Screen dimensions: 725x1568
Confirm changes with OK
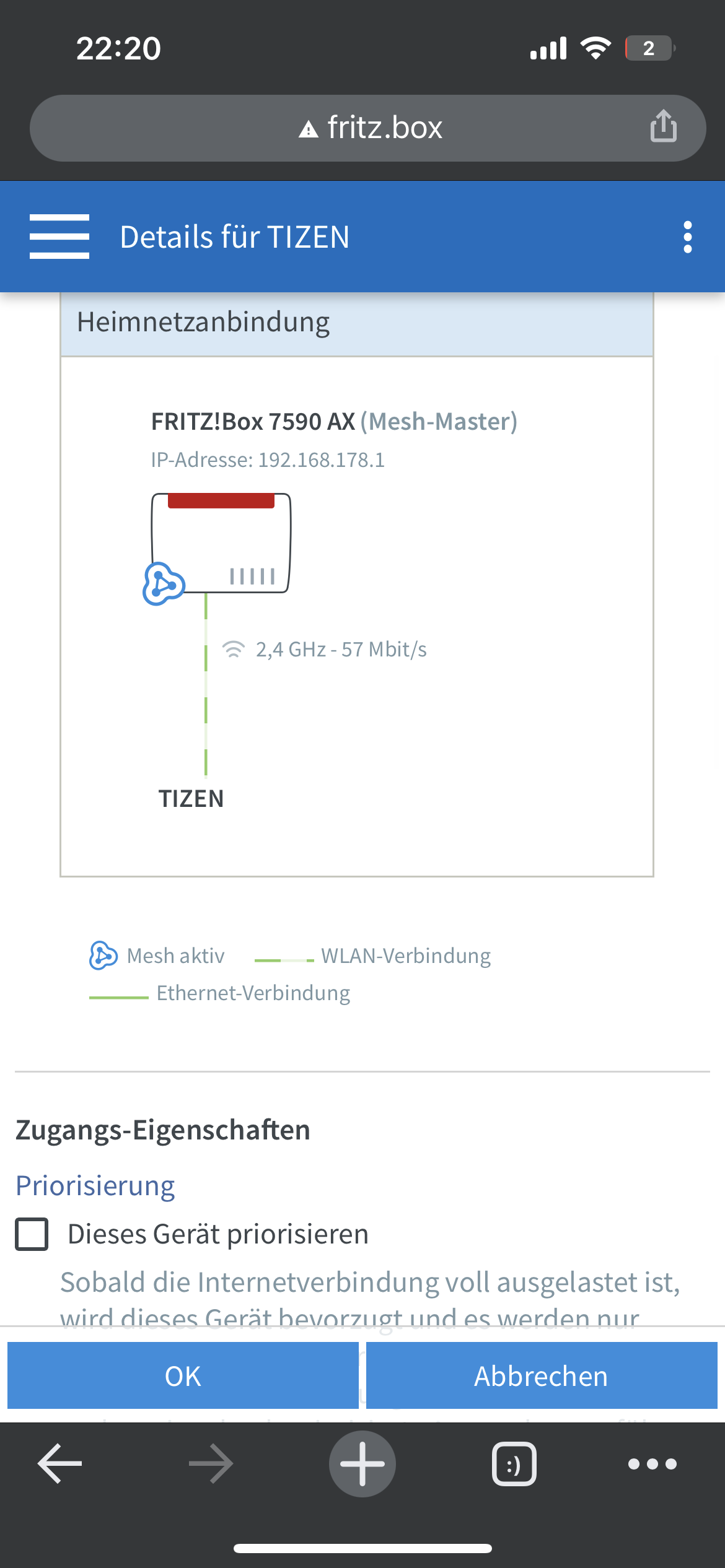183,1375
